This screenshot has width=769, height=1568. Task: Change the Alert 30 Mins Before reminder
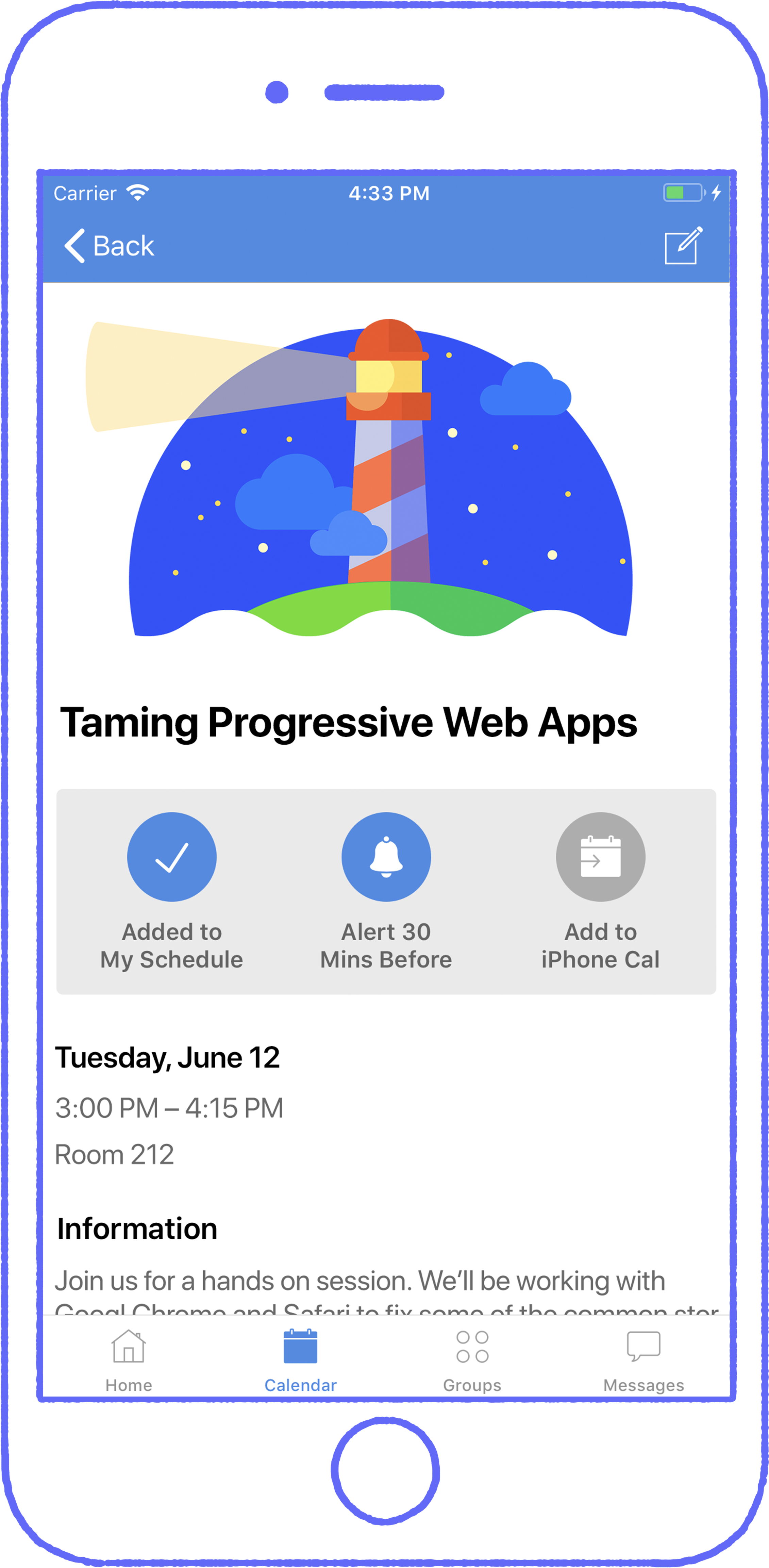(x=386, y=857)
